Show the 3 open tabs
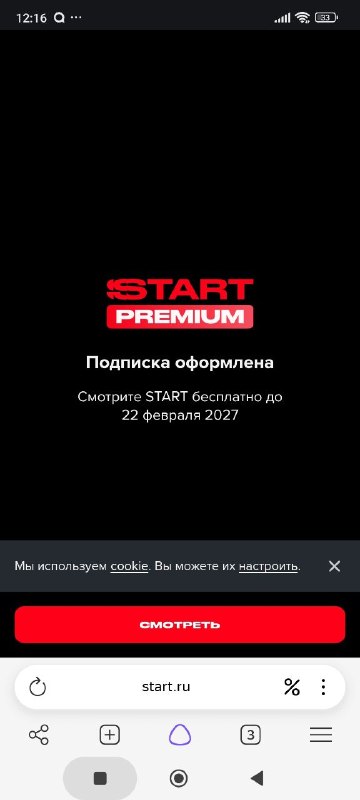The image size is (360, 800). click(250, 735)
